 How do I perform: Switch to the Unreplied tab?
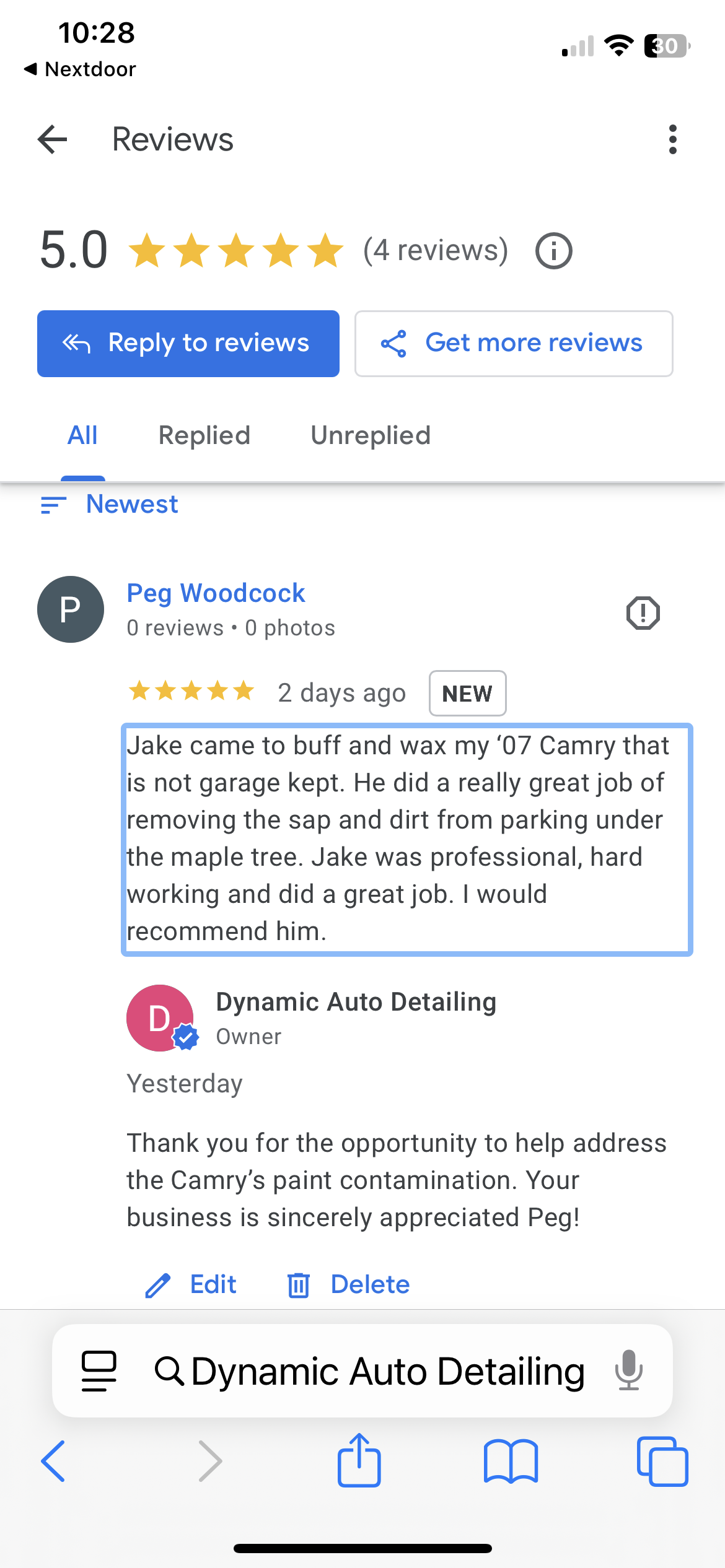tap(371, 435)
